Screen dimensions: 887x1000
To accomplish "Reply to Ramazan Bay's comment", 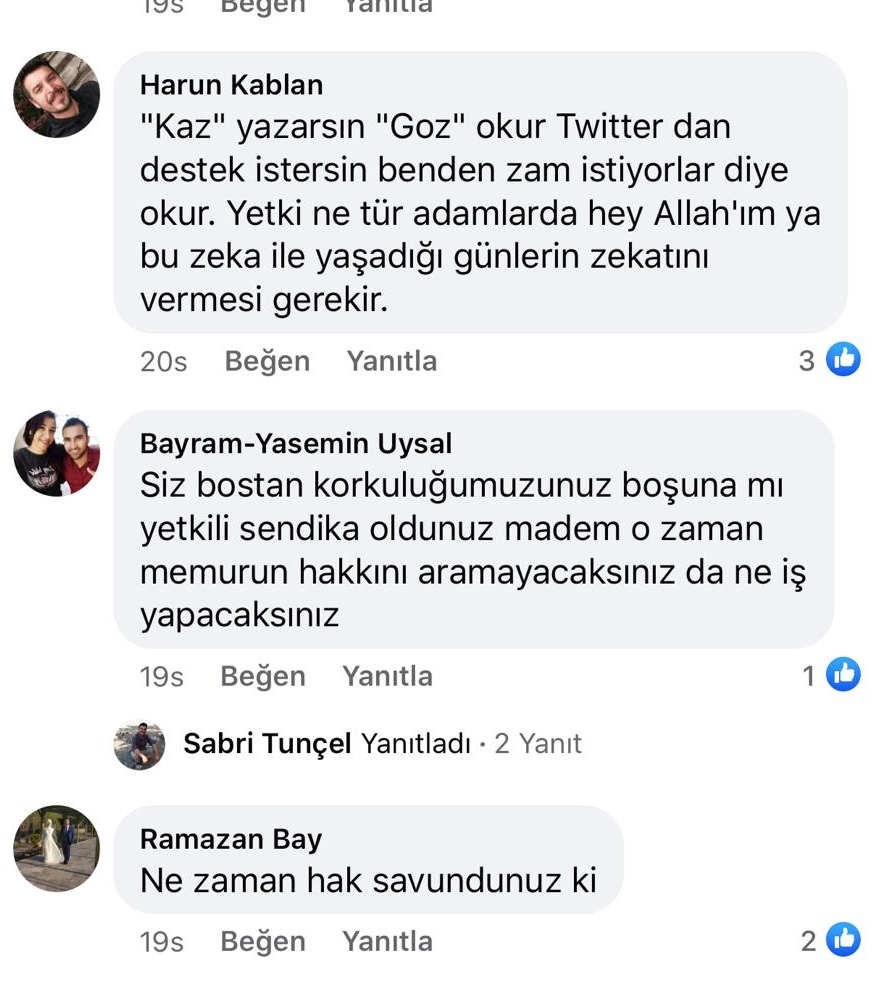I will pos(387,941).
